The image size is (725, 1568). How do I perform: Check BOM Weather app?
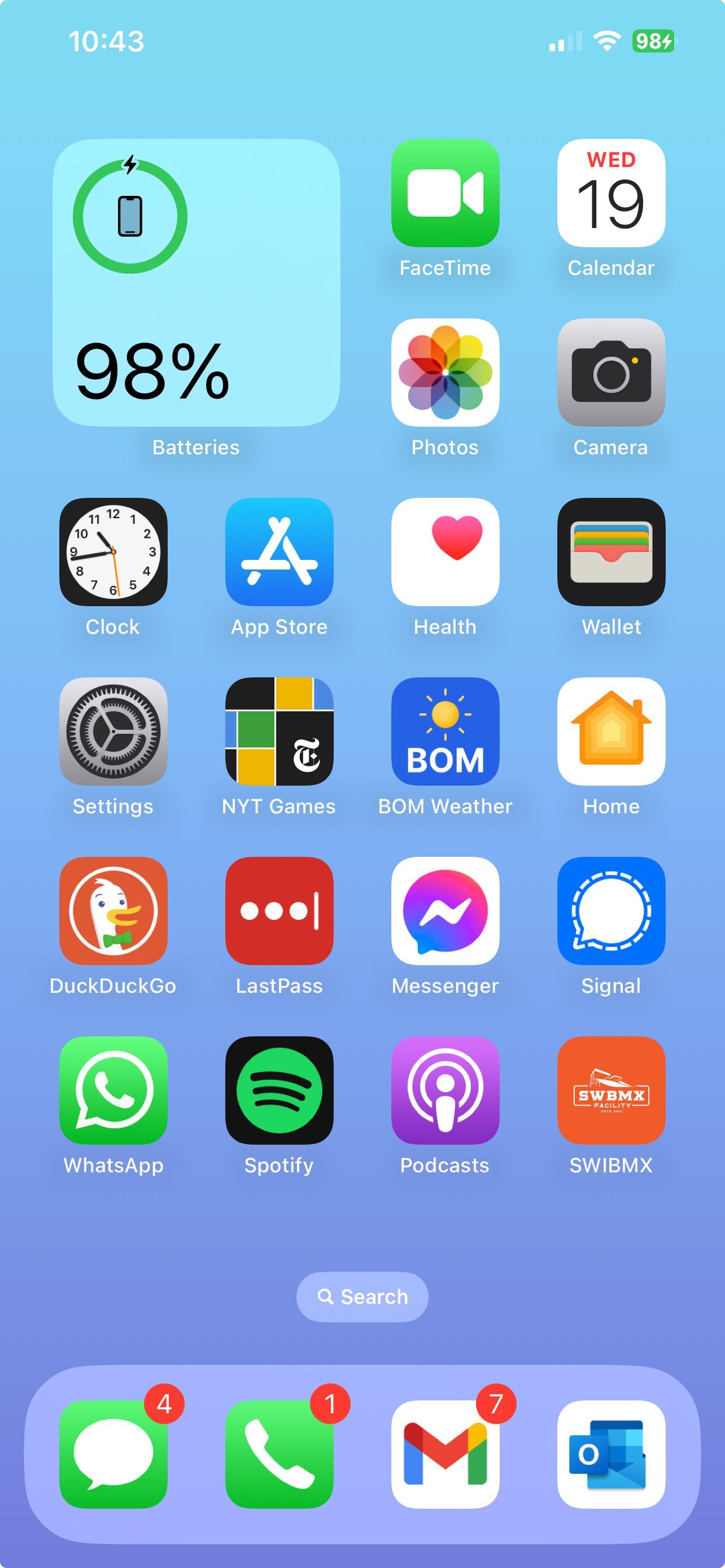point(445,731)
